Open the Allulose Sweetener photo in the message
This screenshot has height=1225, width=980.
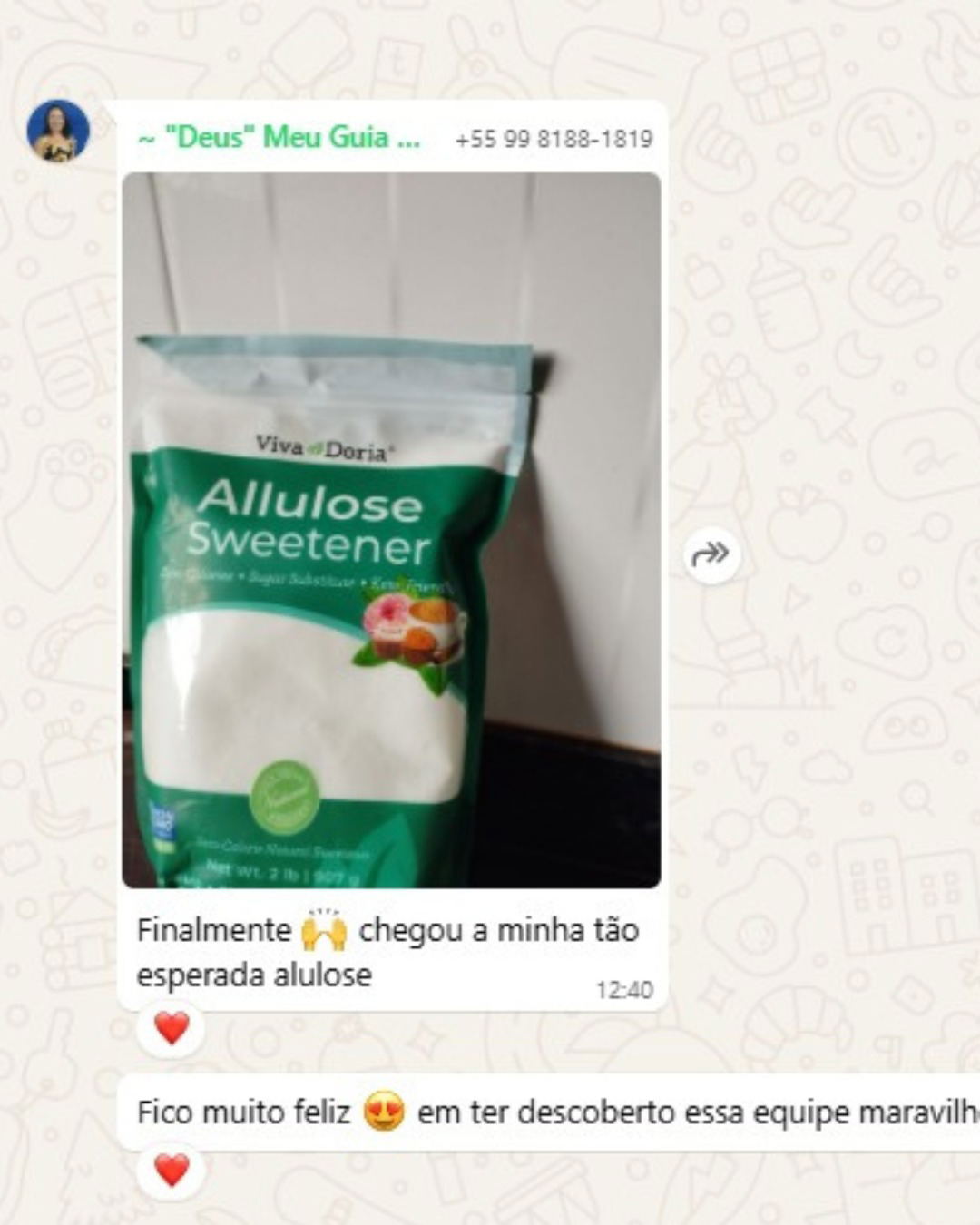(391, 530)
